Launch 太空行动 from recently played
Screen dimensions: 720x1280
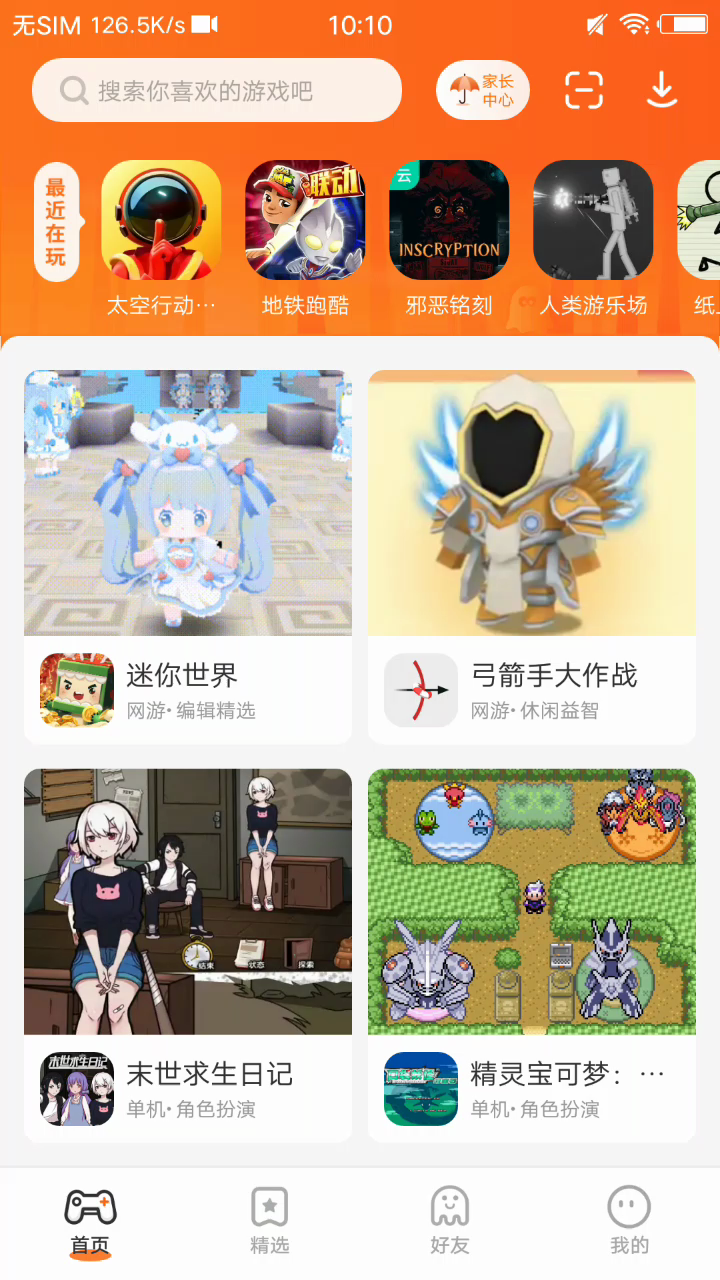161,220
